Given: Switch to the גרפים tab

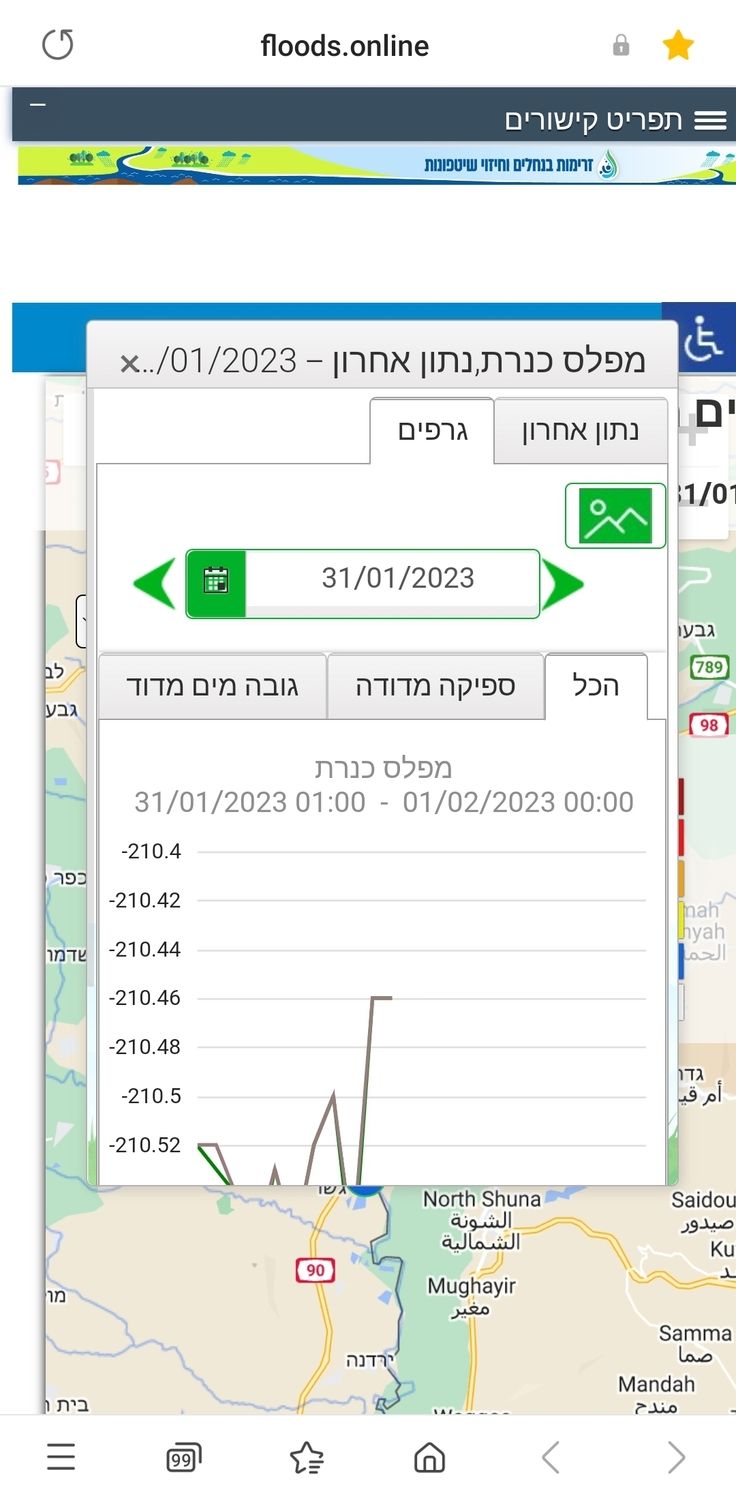Looking at the screenshot, I should [x=432, y=431].
